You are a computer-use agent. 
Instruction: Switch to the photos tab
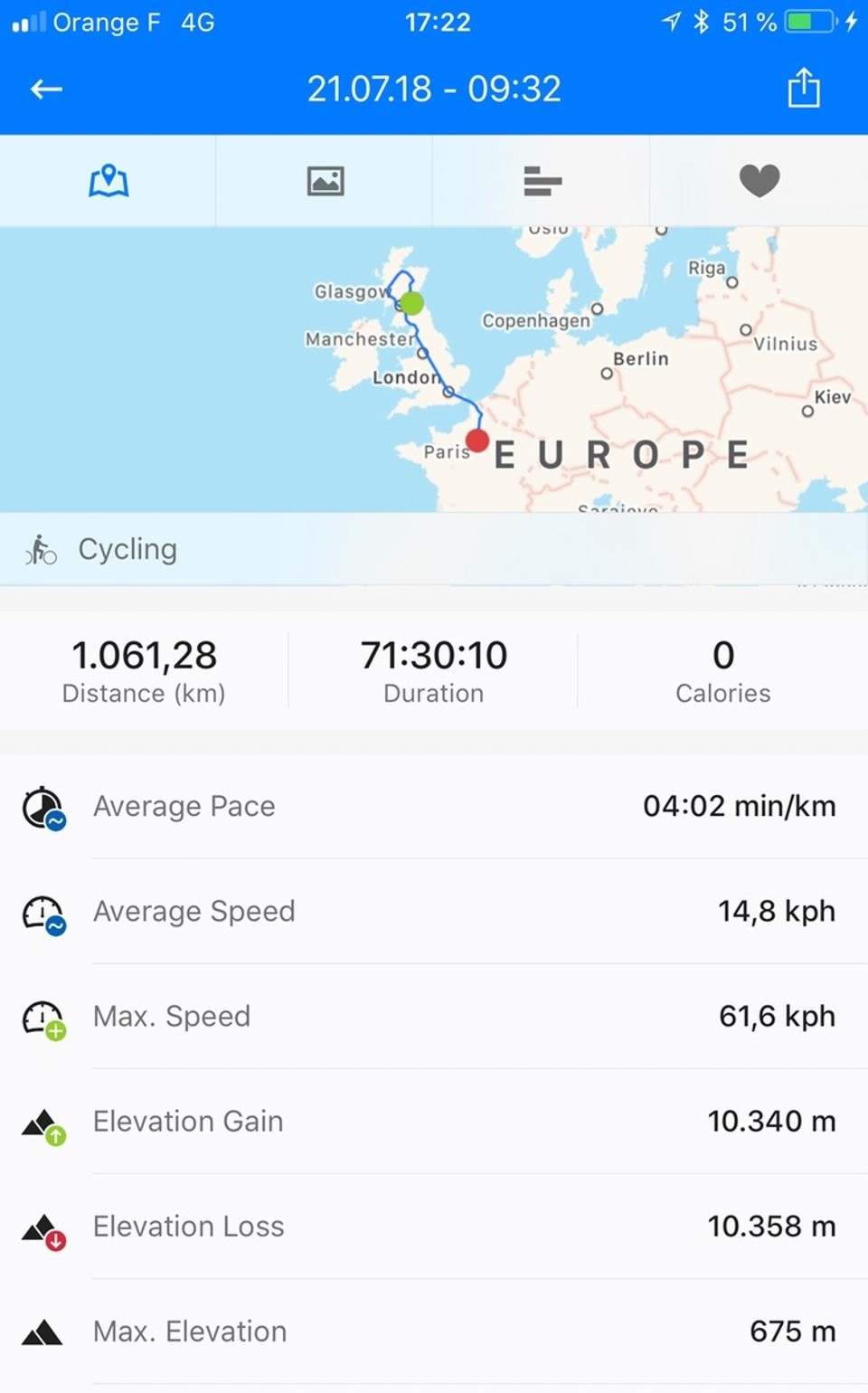(325, 181)
